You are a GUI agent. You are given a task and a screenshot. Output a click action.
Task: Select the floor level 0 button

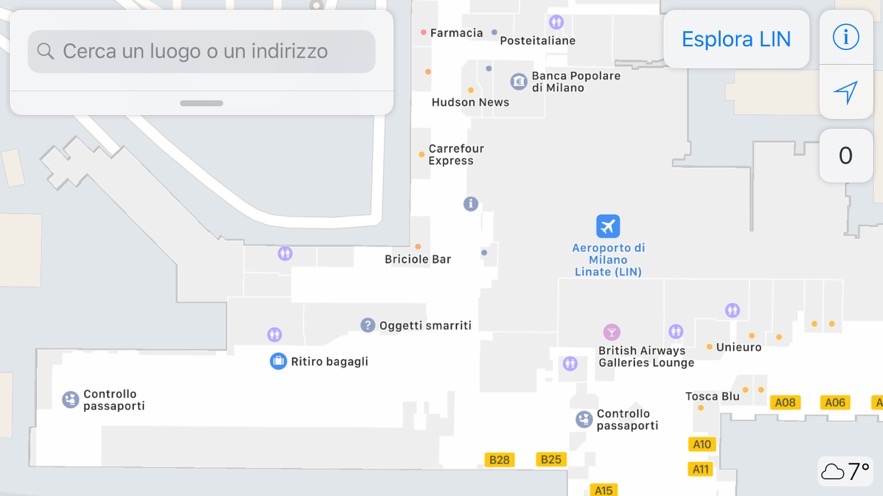[846, 156]
